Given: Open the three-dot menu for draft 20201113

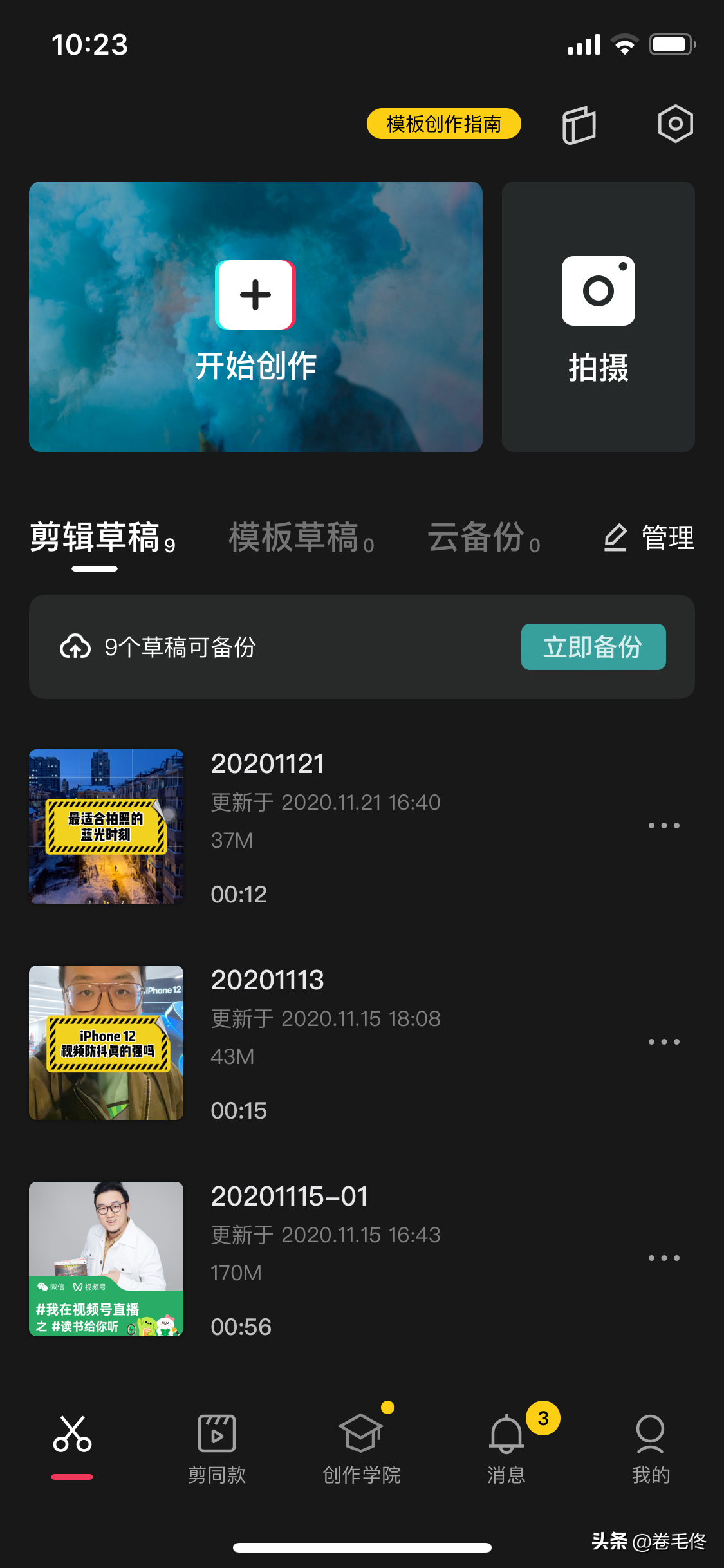Looking at the screenshot, I should (664, 1041).
